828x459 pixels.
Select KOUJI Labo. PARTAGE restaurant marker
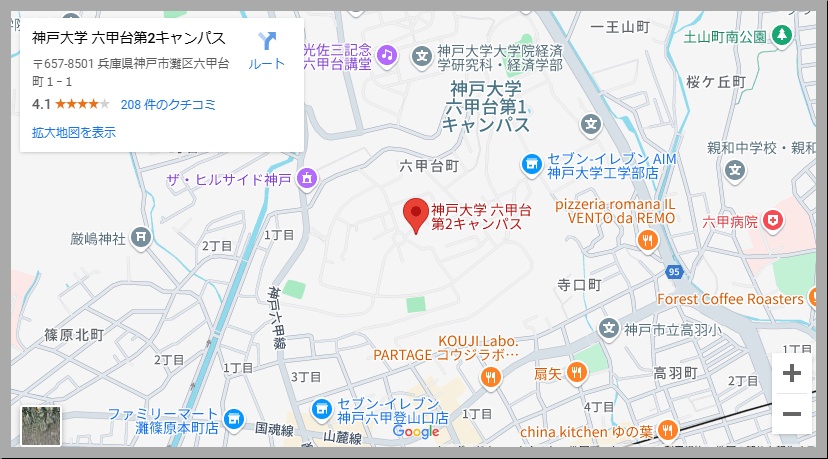pos(490,376)
